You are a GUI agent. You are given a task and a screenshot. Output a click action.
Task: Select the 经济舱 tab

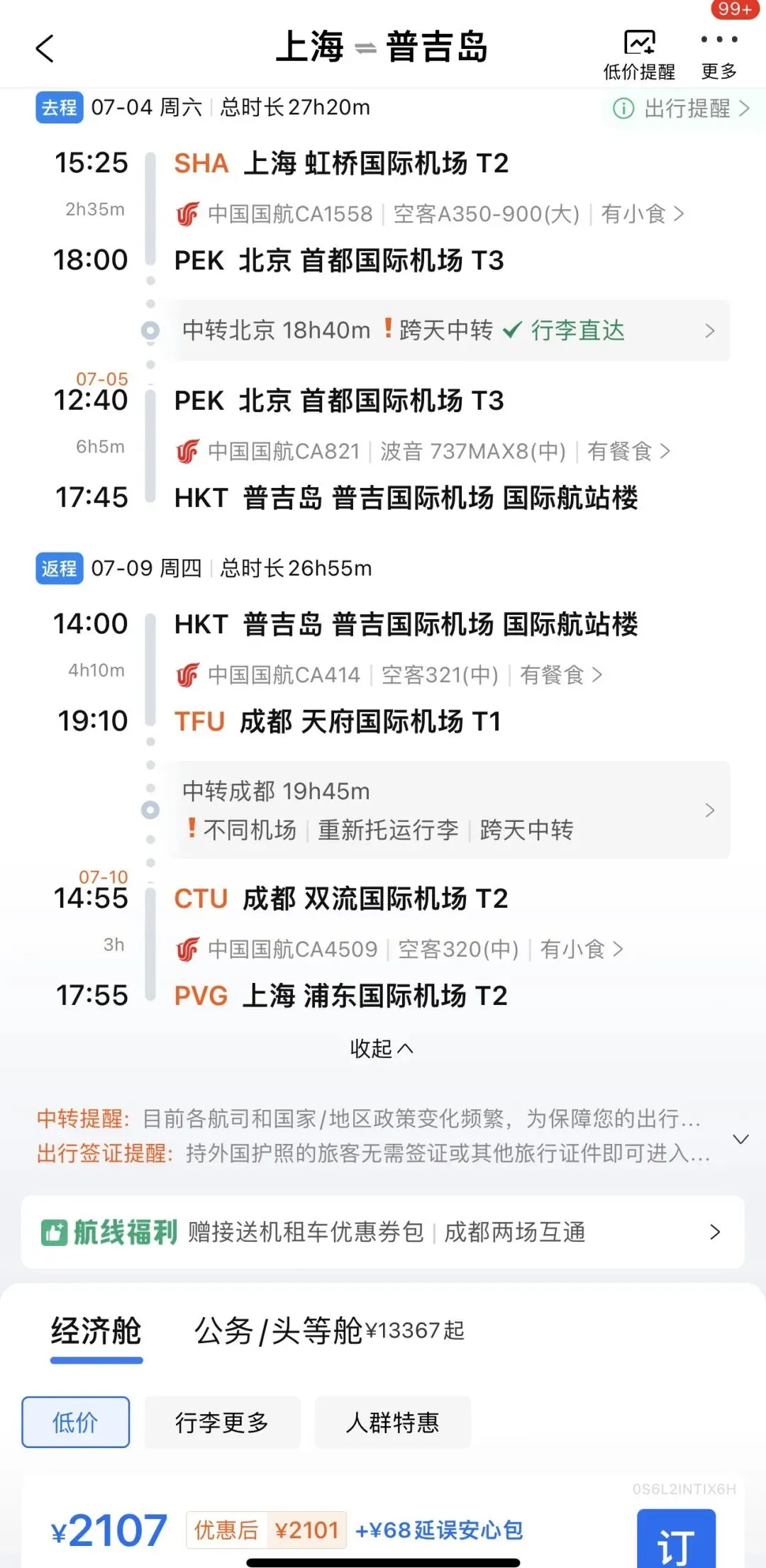click(x=96, y=1332)
